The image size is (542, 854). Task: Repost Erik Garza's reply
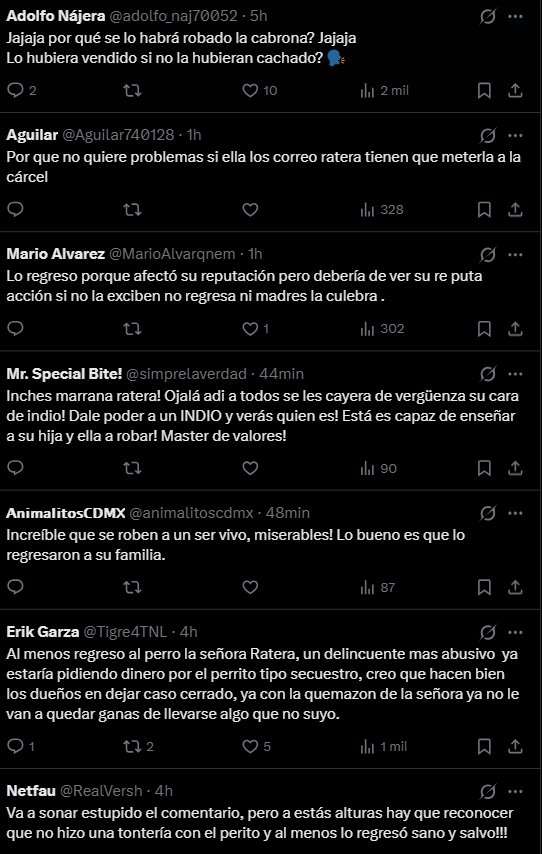pyautogui.click(x=139, y=747)
